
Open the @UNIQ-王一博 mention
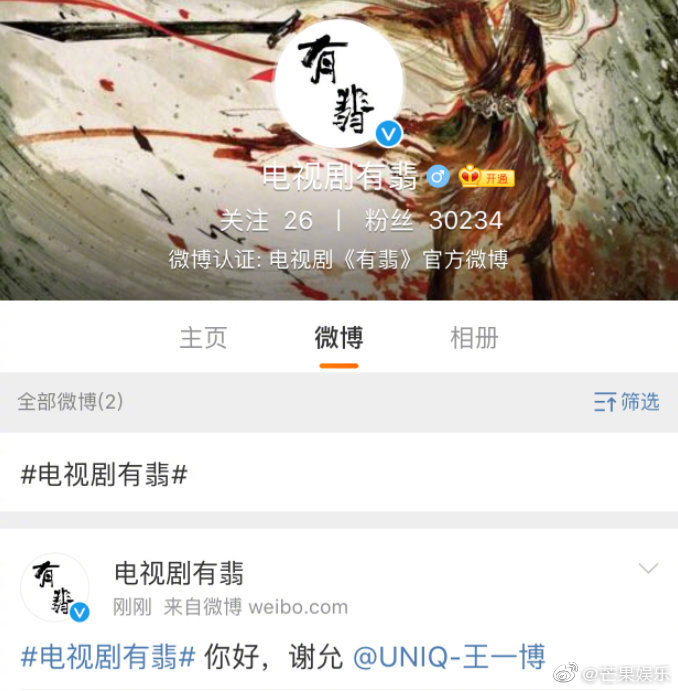click(x=449, y=657)
